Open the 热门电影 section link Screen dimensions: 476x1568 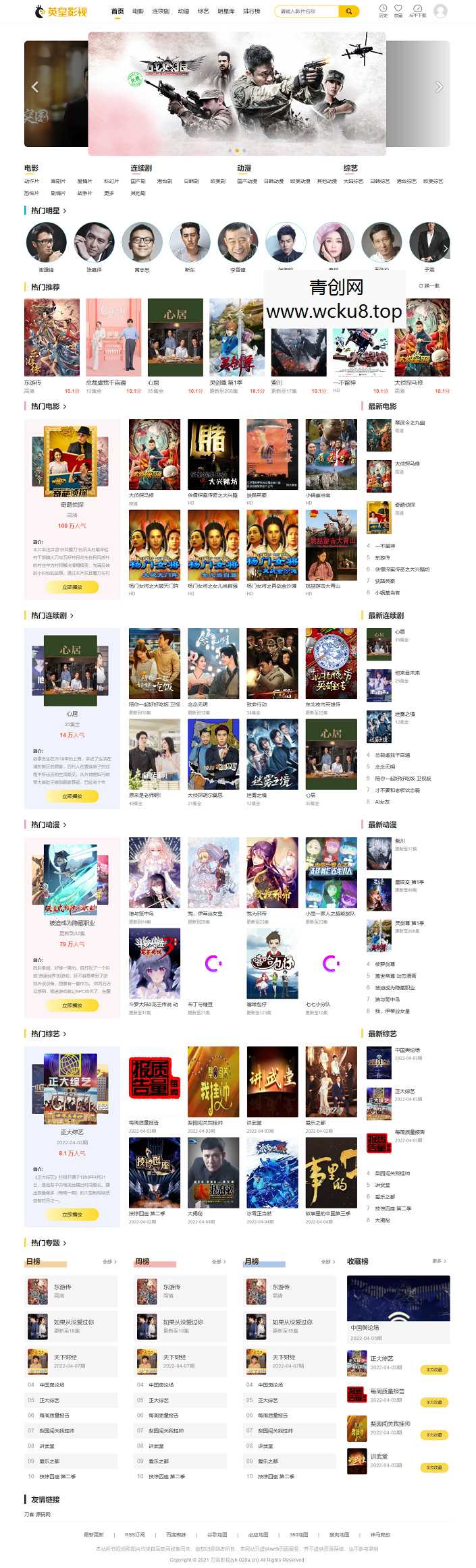[49, 406]
